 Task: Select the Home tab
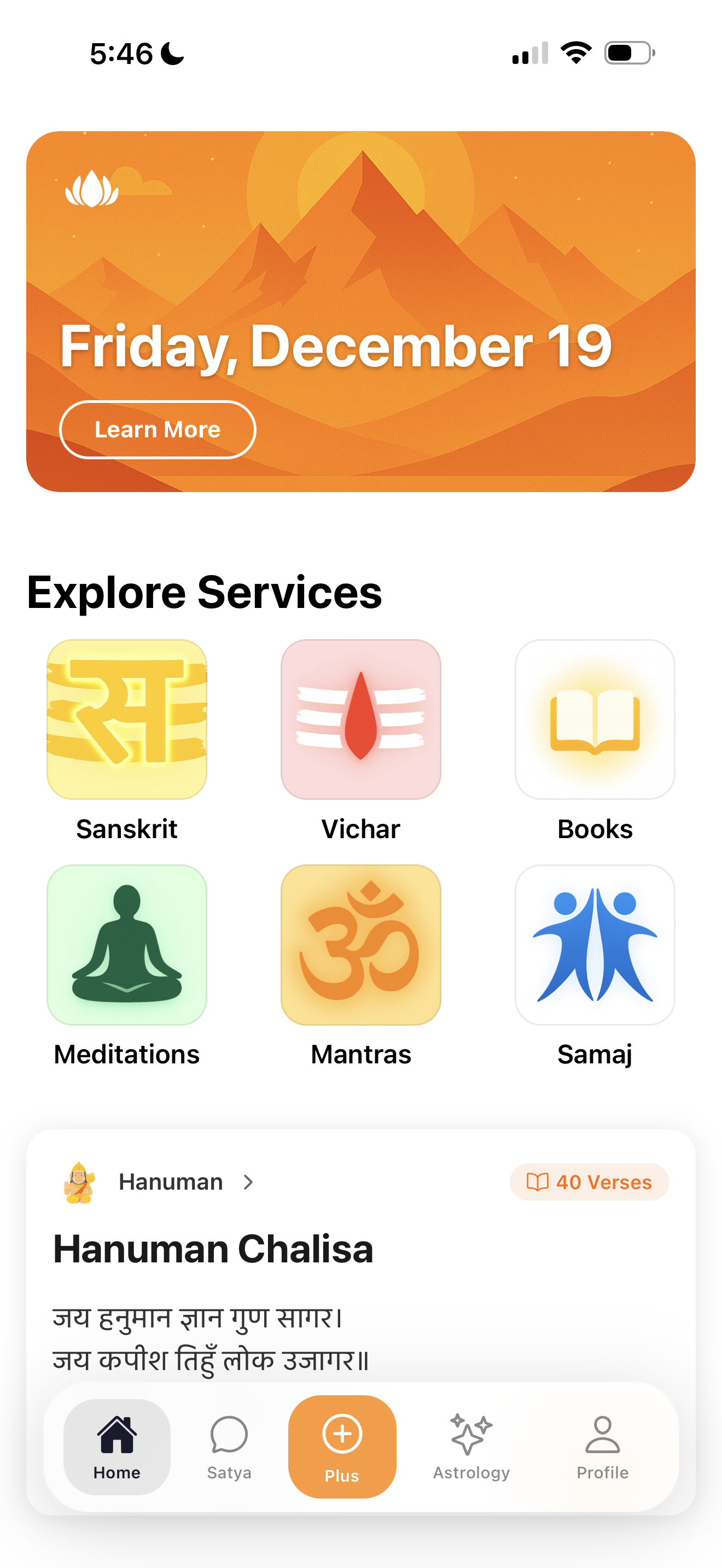(117, 1448)
